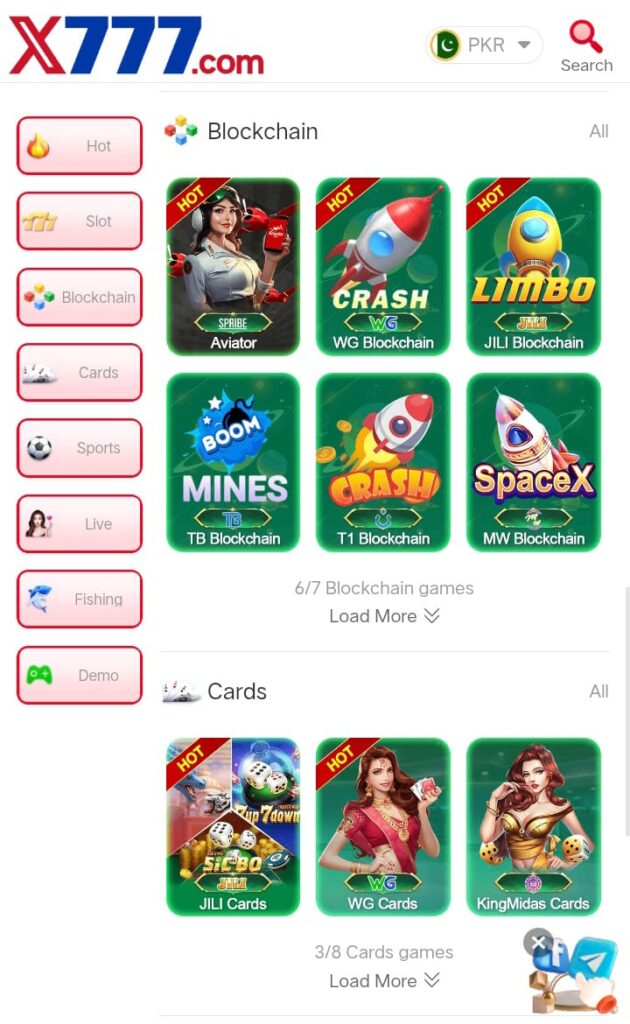Open the Search icon

click(x=586, y=46)
